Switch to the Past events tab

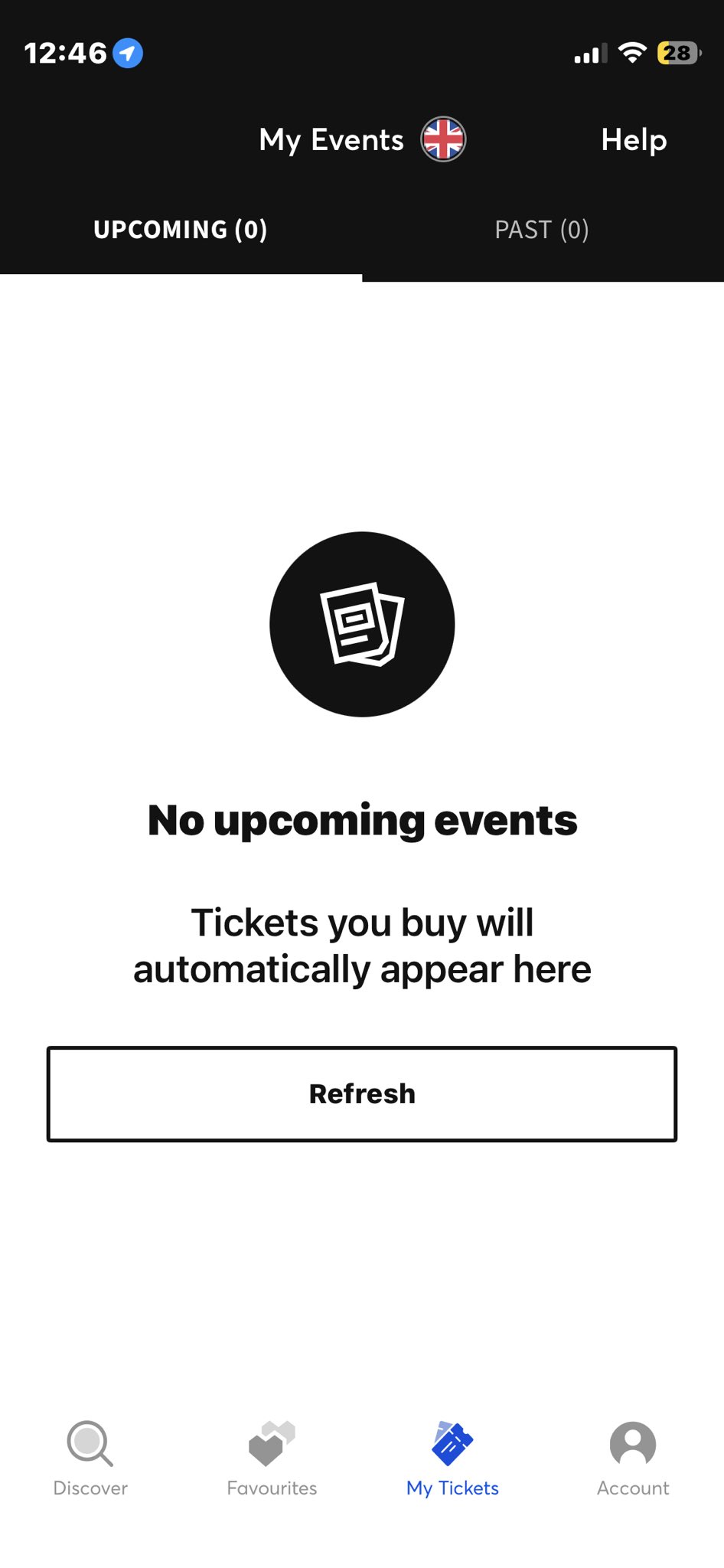coord(542,230)
